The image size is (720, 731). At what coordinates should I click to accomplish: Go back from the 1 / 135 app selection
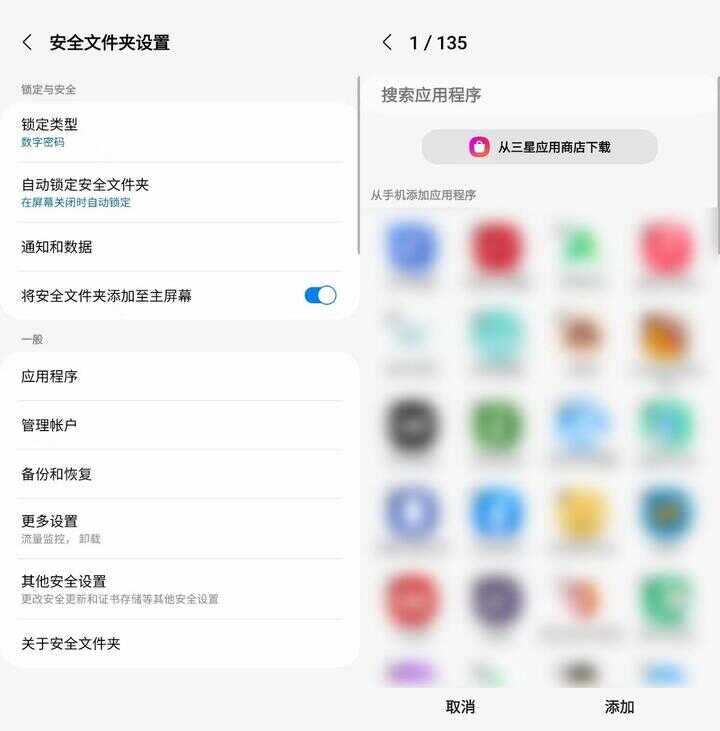click(387, 42)
